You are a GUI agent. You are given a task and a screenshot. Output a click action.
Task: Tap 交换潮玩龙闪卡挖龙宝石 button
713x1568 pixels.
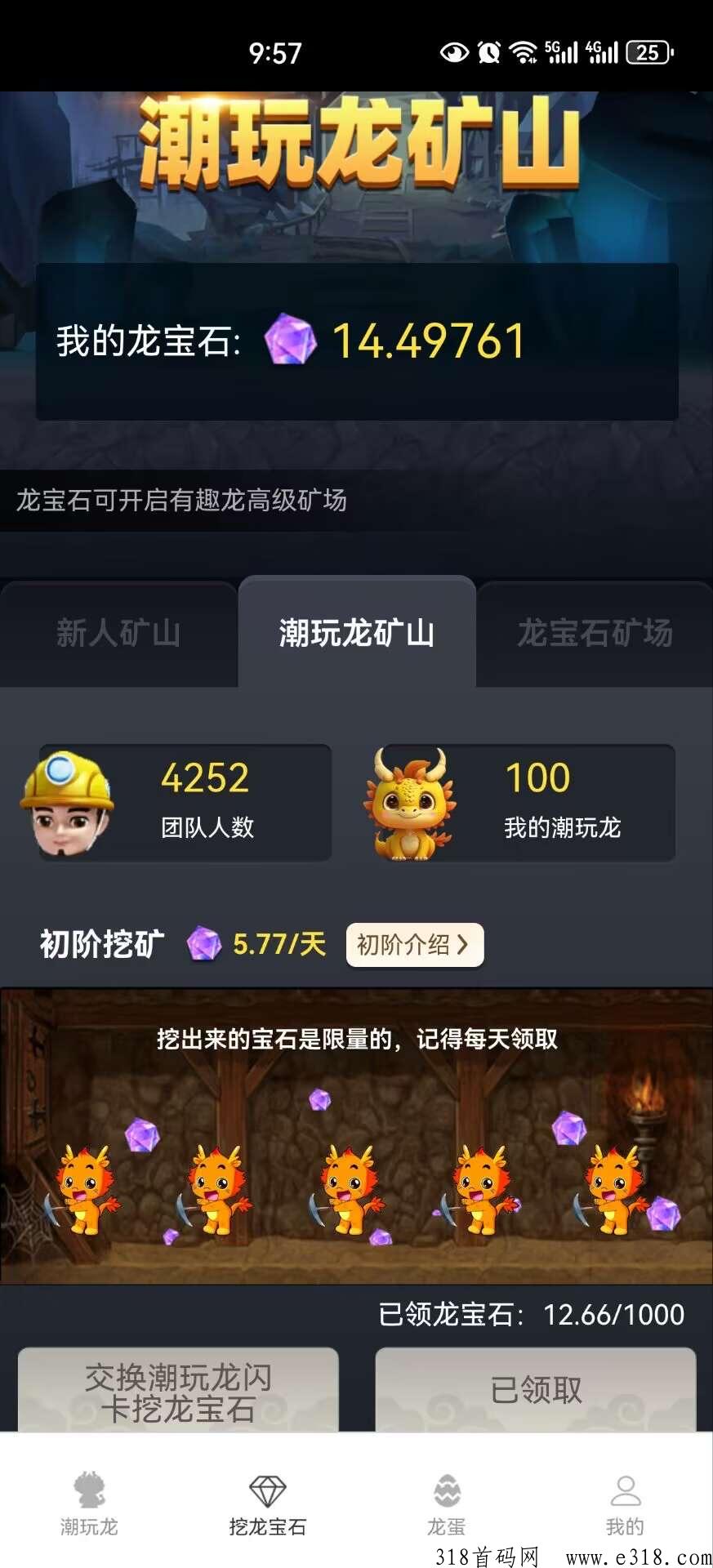[x=178, y=1390]
